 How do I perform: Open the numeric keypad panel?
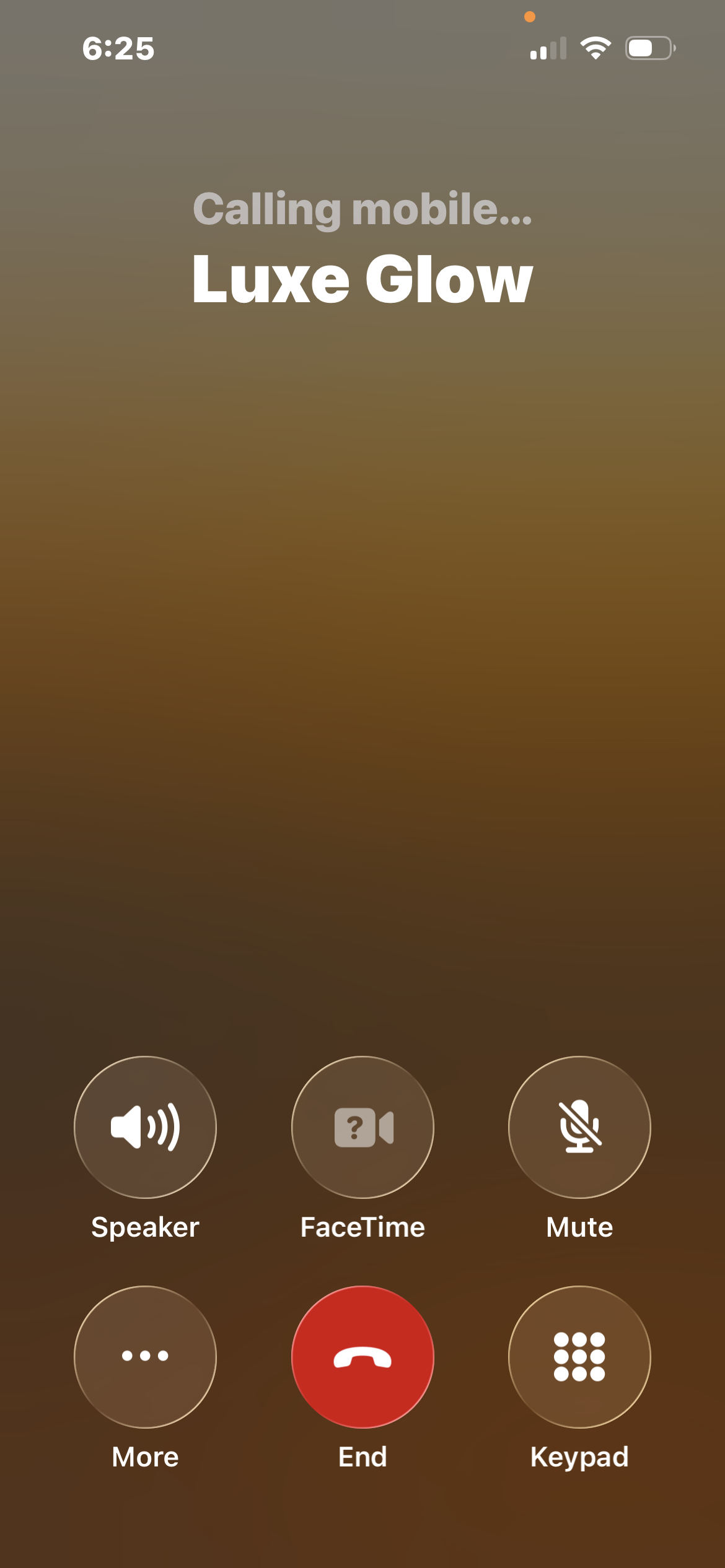pos(579,1357)
